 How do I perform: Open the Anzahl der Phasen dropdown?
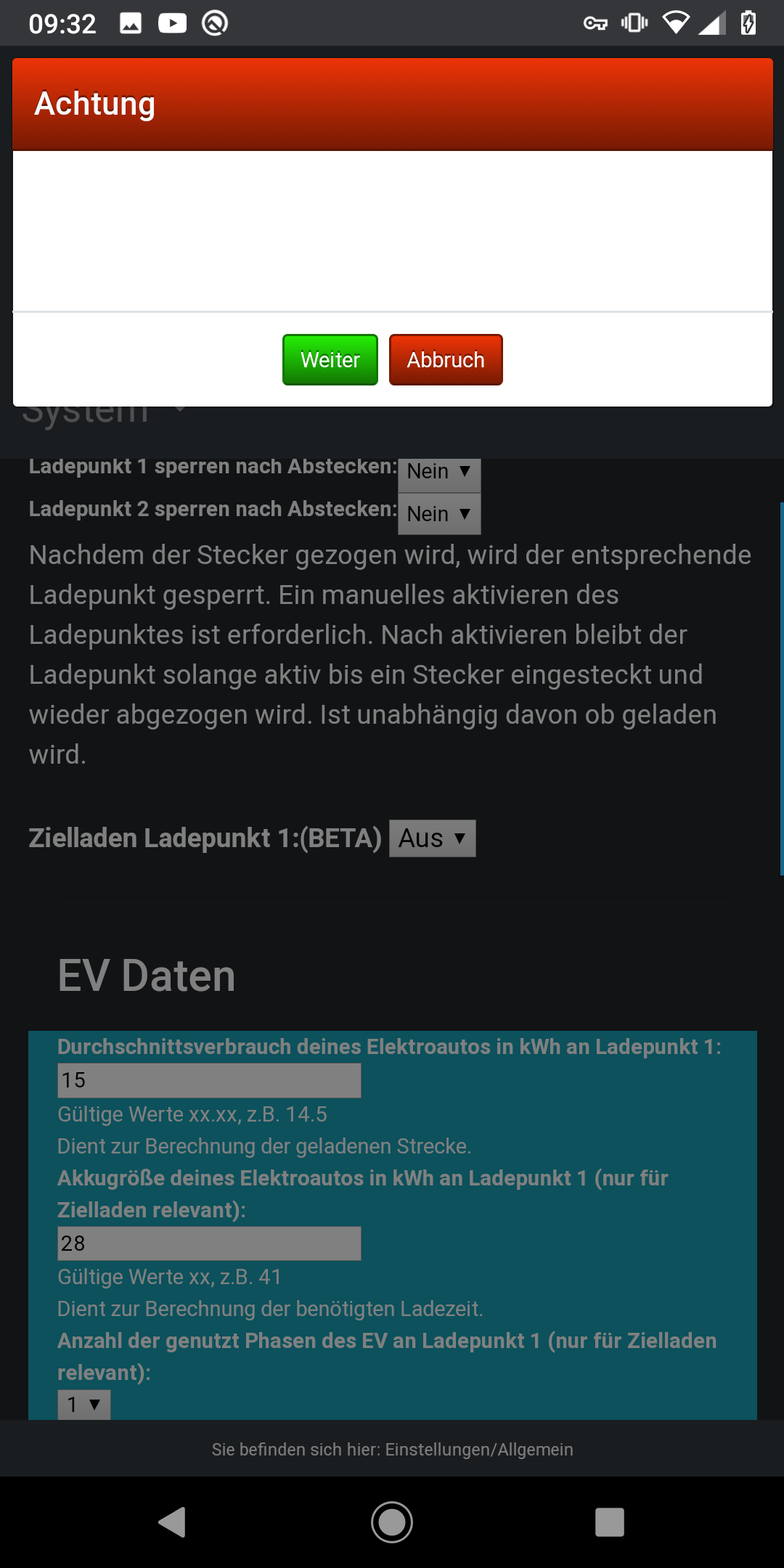84,1405
